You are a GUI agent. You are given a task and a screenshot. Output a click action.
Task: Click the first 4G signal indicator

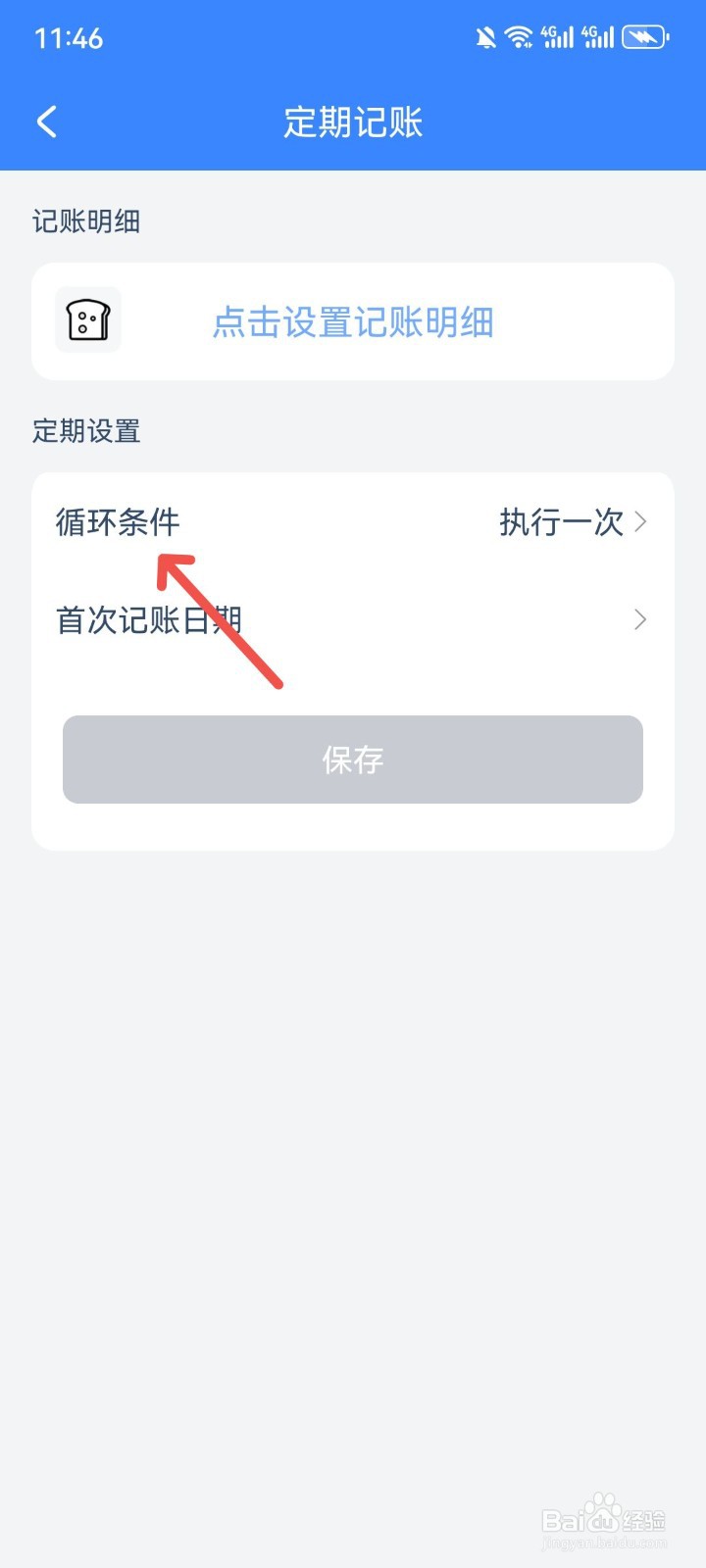coord(556,36)
